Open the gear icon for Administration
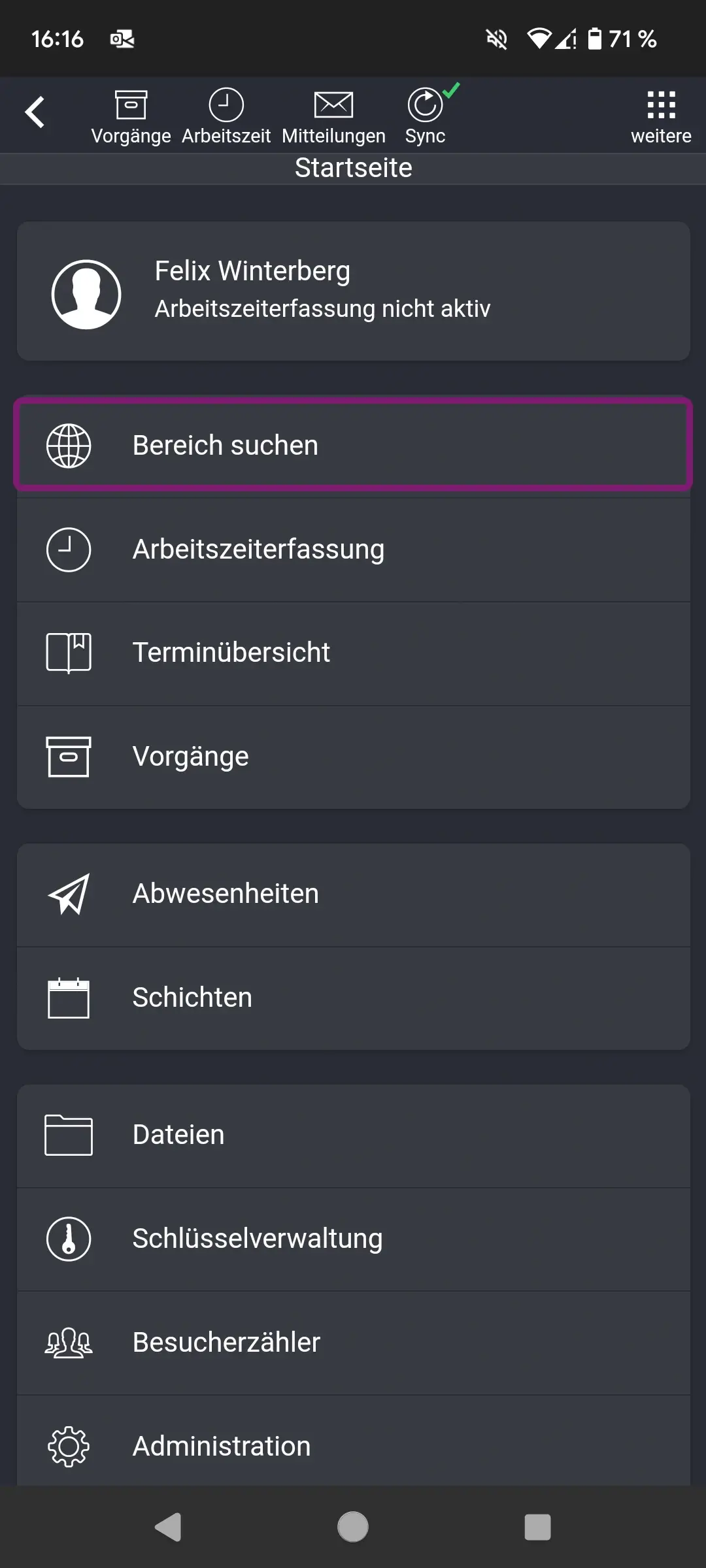 point(68,1446)
